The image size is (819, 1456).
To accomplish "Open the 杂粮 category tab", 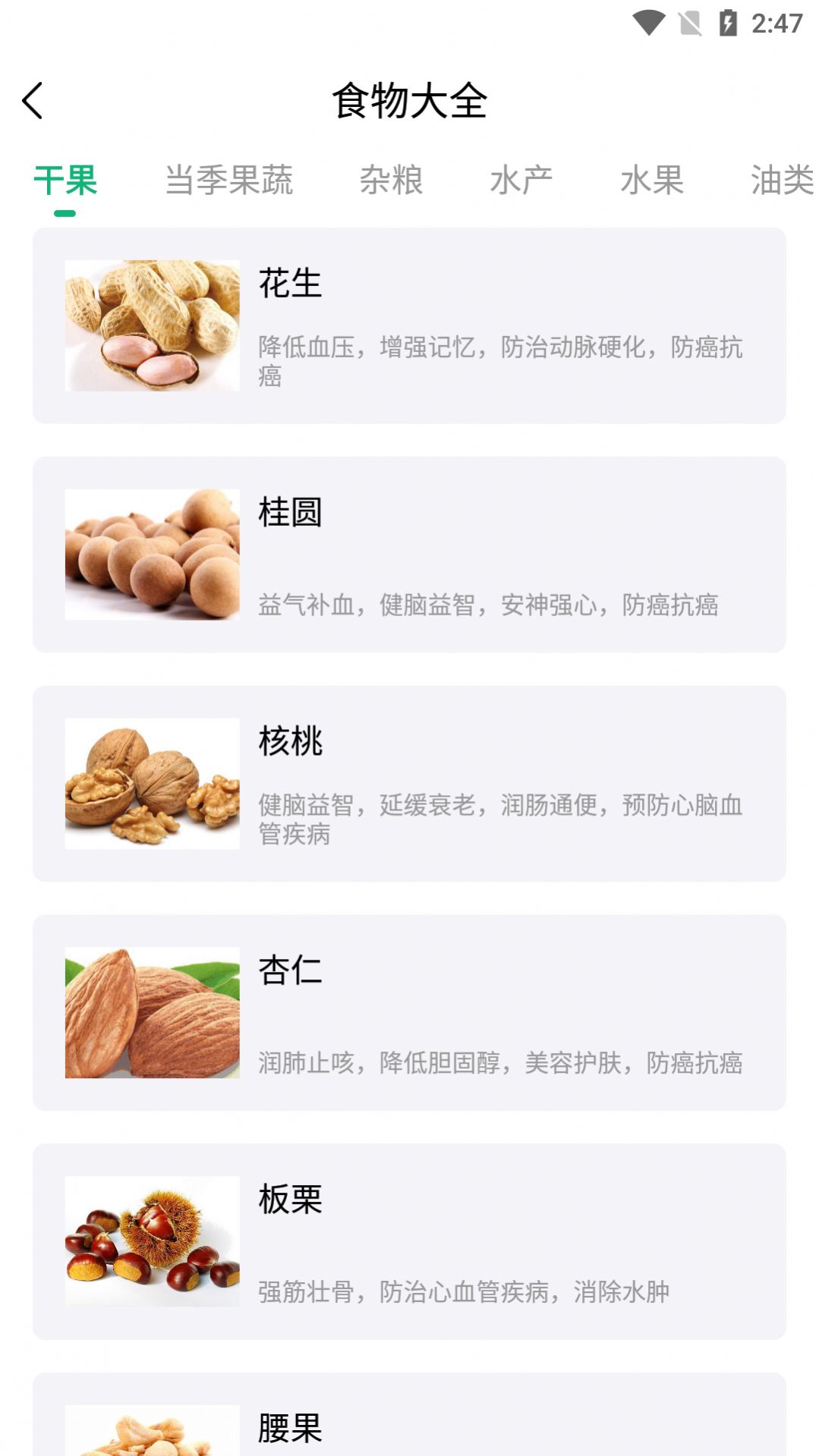I will (391, 180).
